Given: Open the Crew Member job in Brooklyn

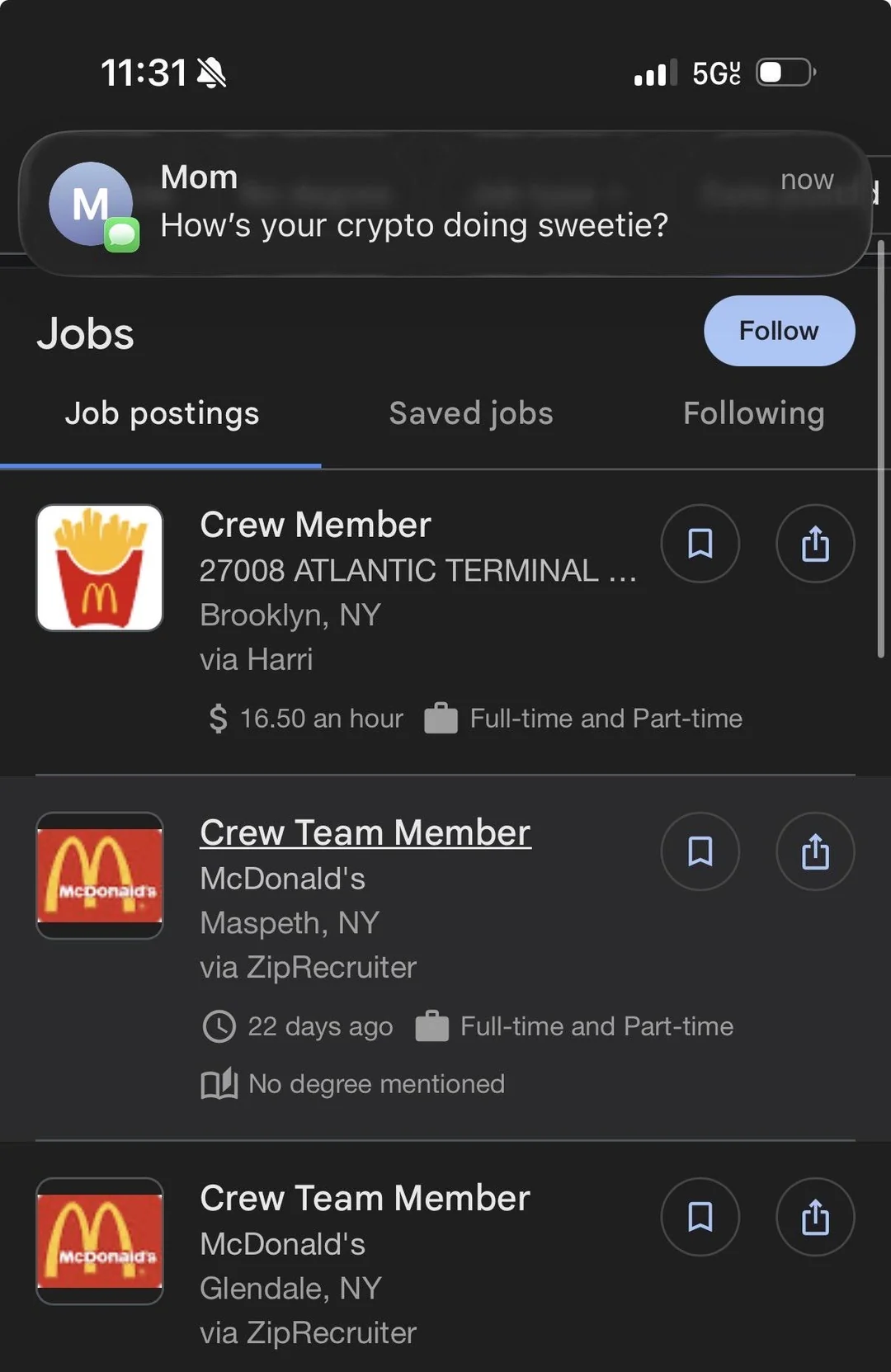Looking at the screenshot, I should click(315, 526).
